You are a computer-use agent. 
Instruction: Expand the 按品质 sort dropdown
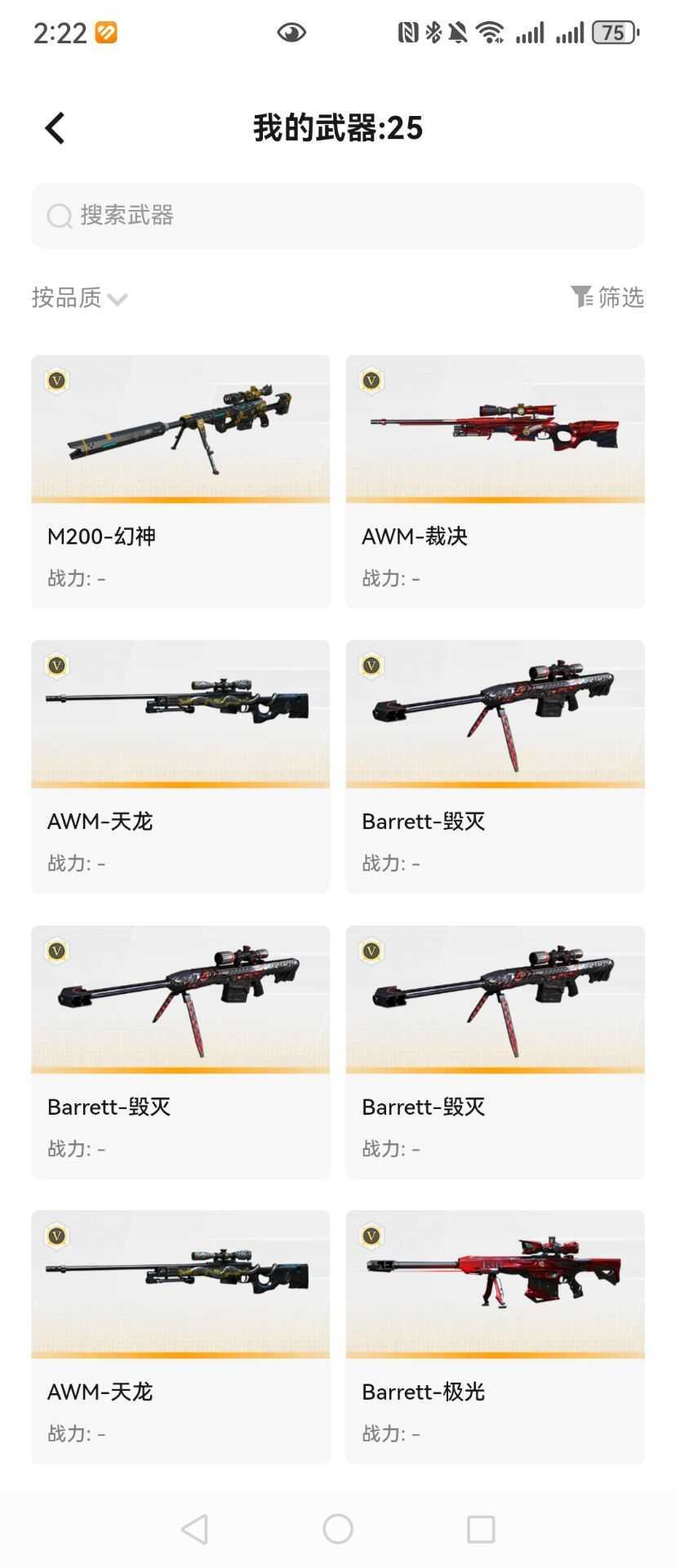(x=79, y=297)
